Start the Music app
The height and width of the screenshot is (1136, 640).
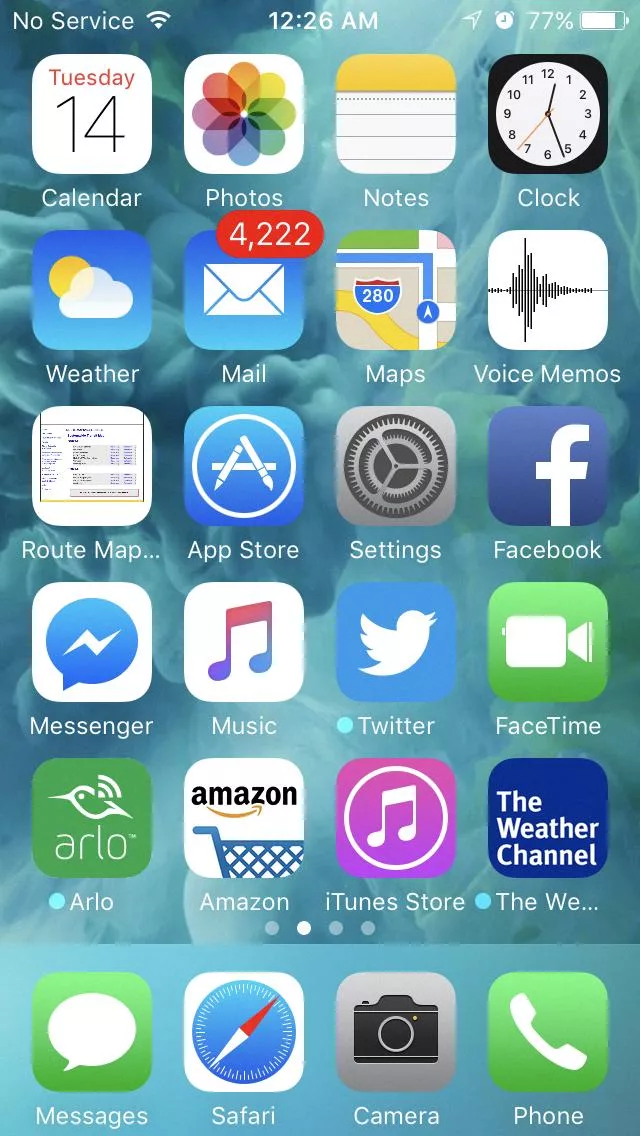coord(244,642)
